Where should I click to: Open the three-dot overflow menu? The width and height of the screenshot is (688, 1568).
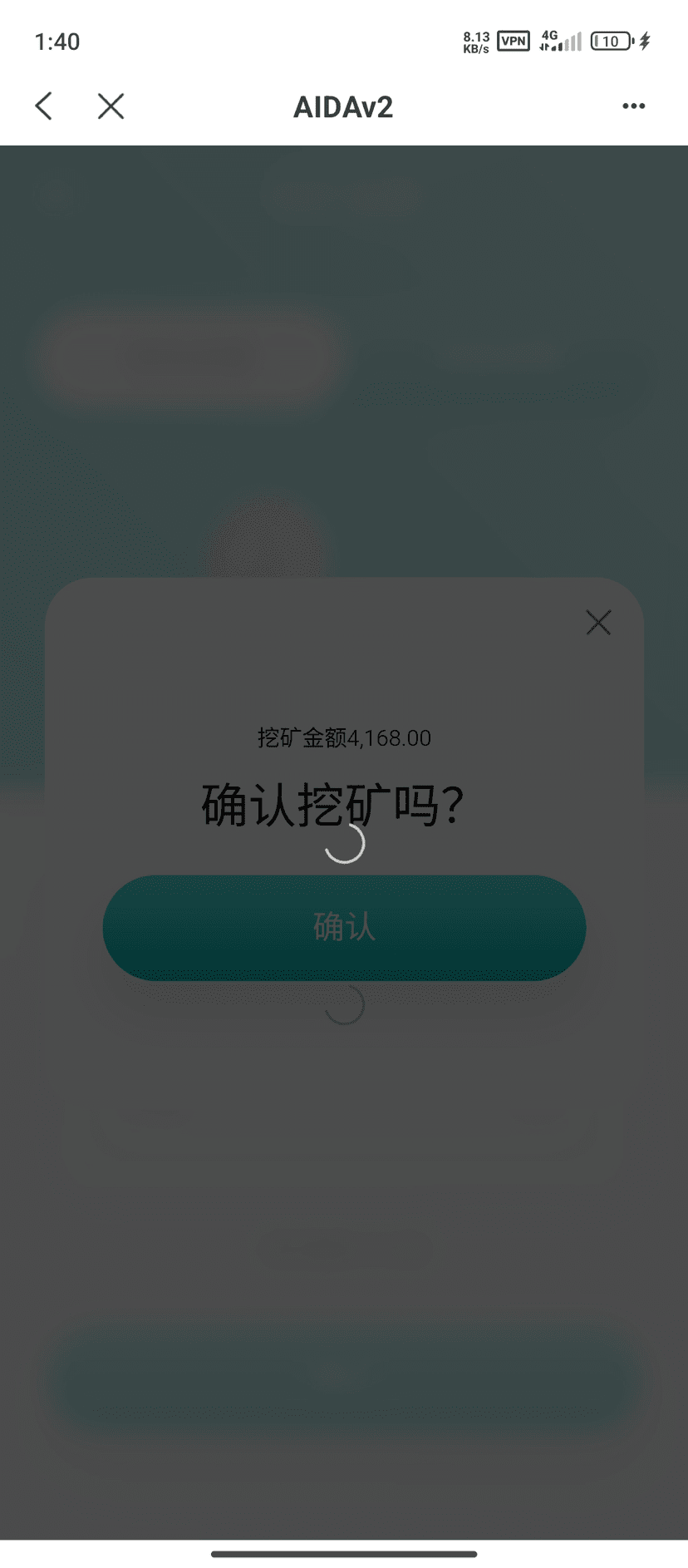click(634, 106)
